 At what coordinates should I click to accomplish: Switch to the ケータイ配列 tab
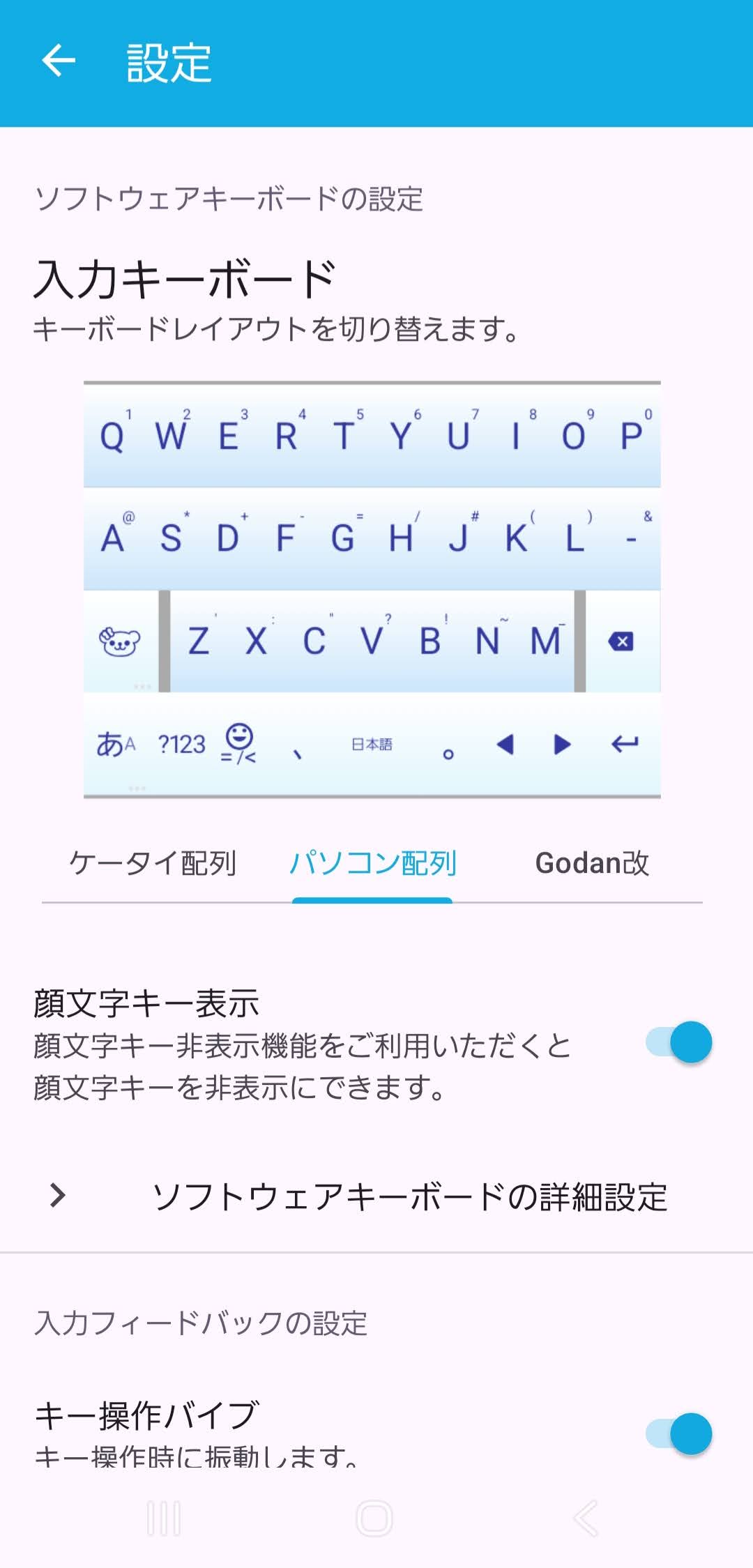pyautogui.click(x=153, y=863)
